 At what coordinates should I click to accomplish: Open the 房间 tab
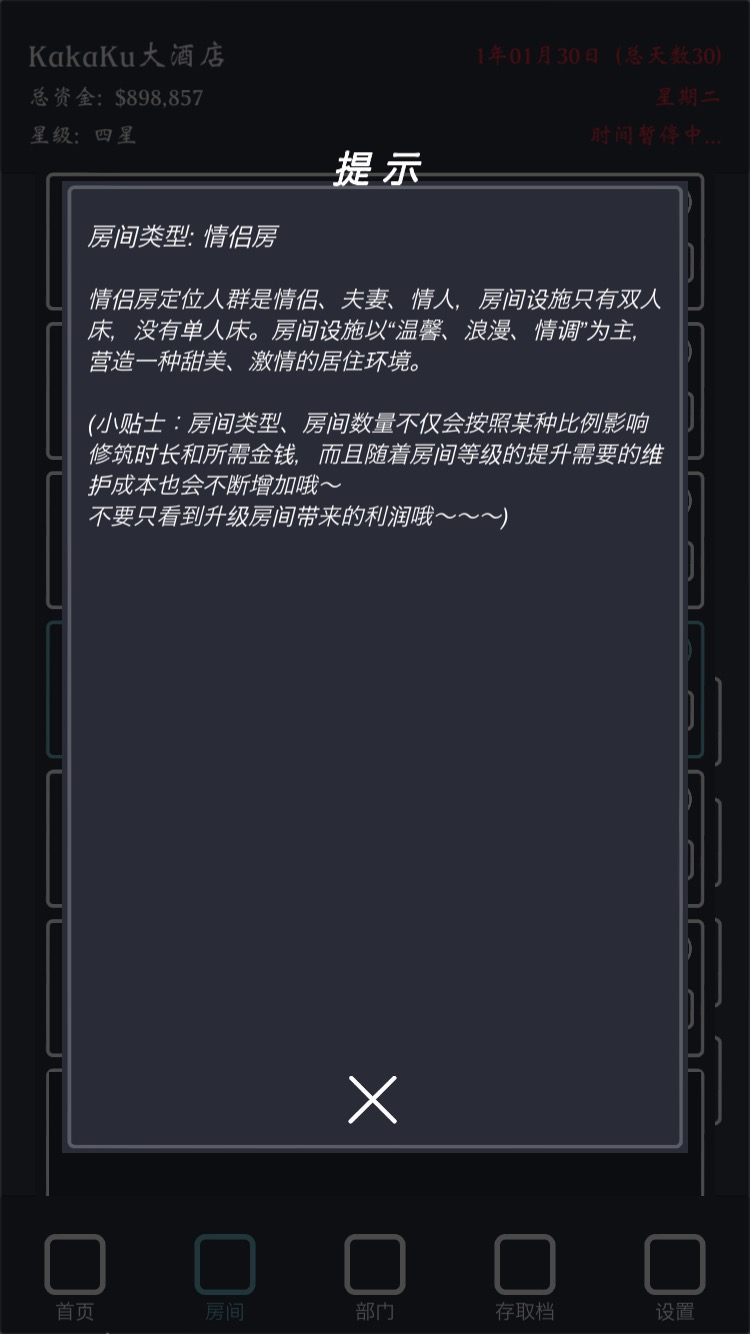225,1276
